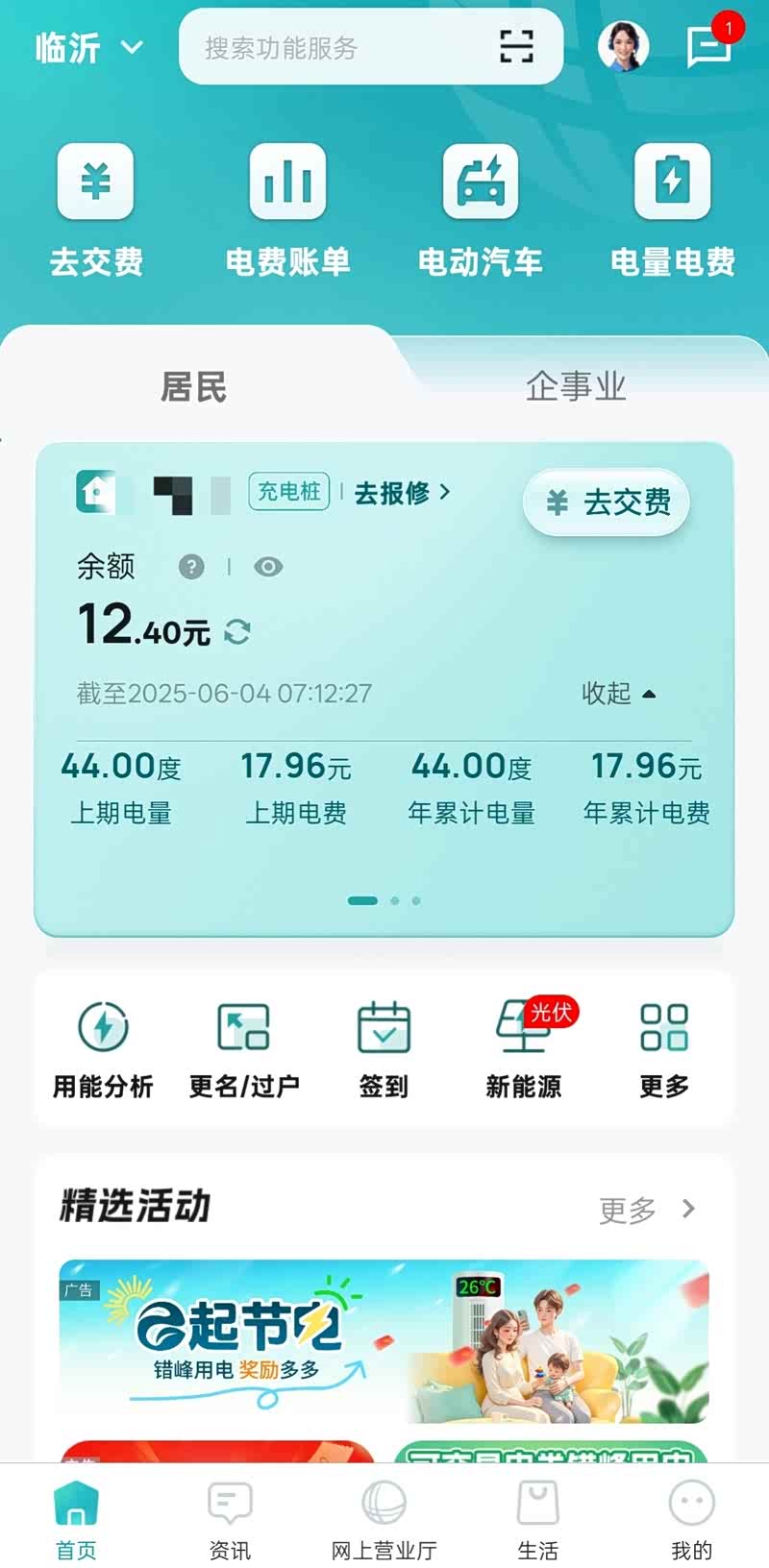
Task: Open the 去报修 link
Action: tap(401, 493)
